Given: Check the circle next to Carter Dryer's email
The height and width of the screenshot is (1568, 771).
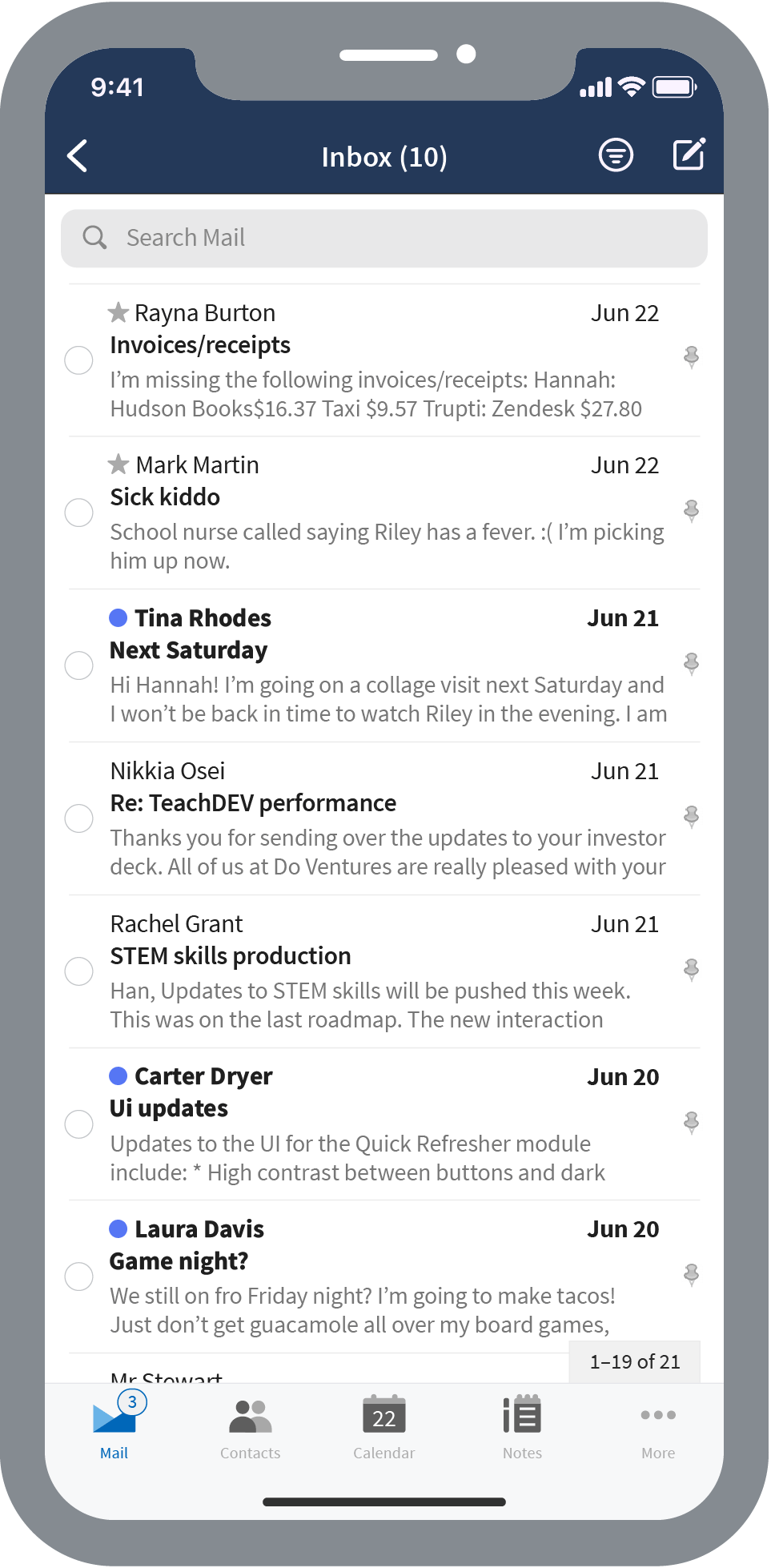Looking at the screenshot, I should 78,1124.
